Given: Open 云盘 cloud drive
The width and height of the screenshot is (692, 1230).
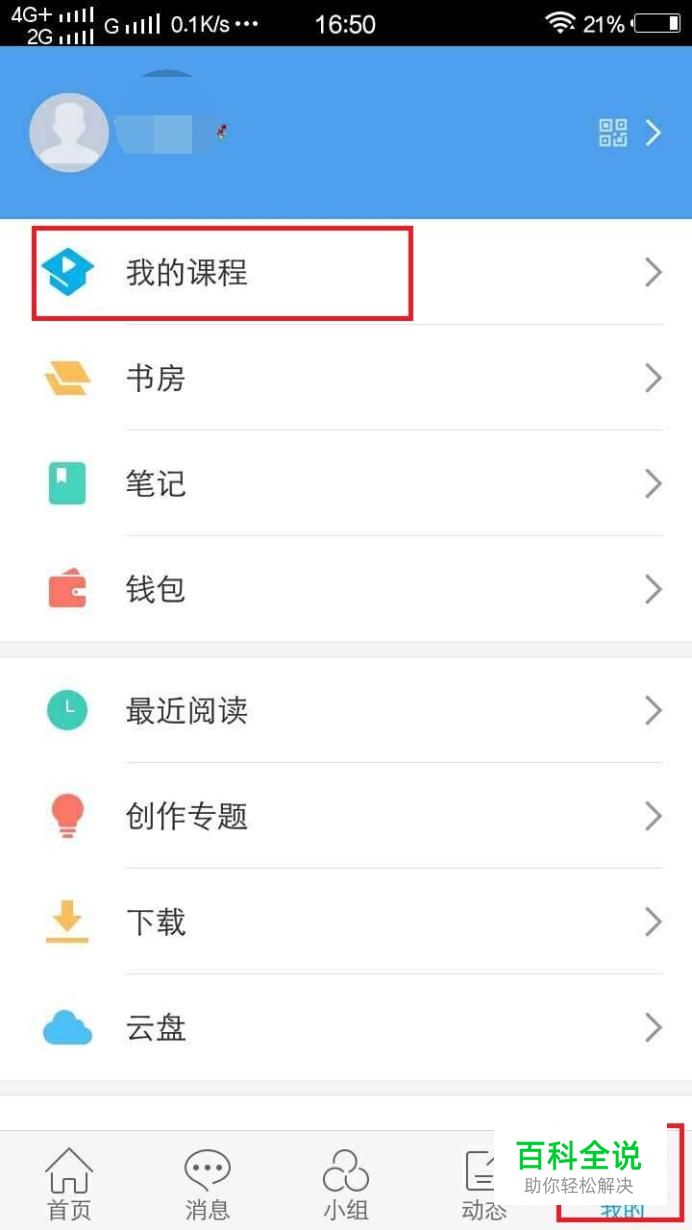Looking at the screenshot, I should point(345,1027).
